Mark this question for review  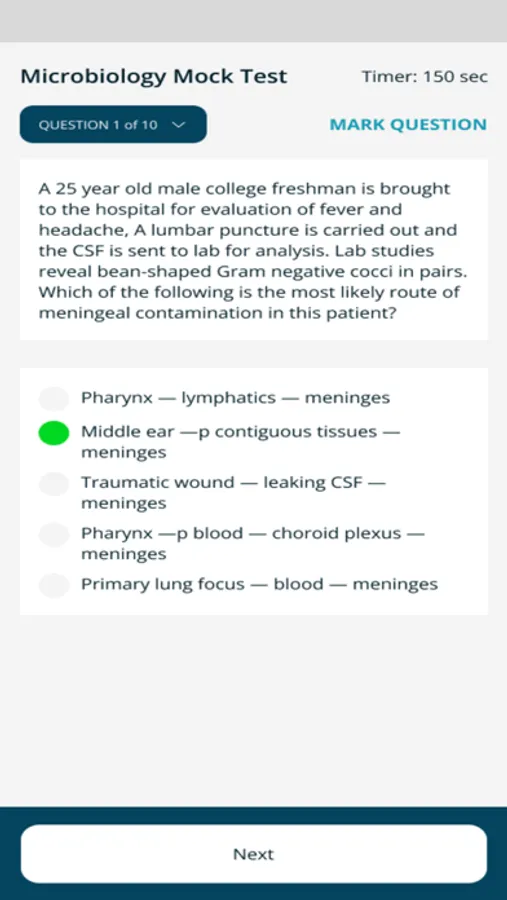click(x=408, y=125)
